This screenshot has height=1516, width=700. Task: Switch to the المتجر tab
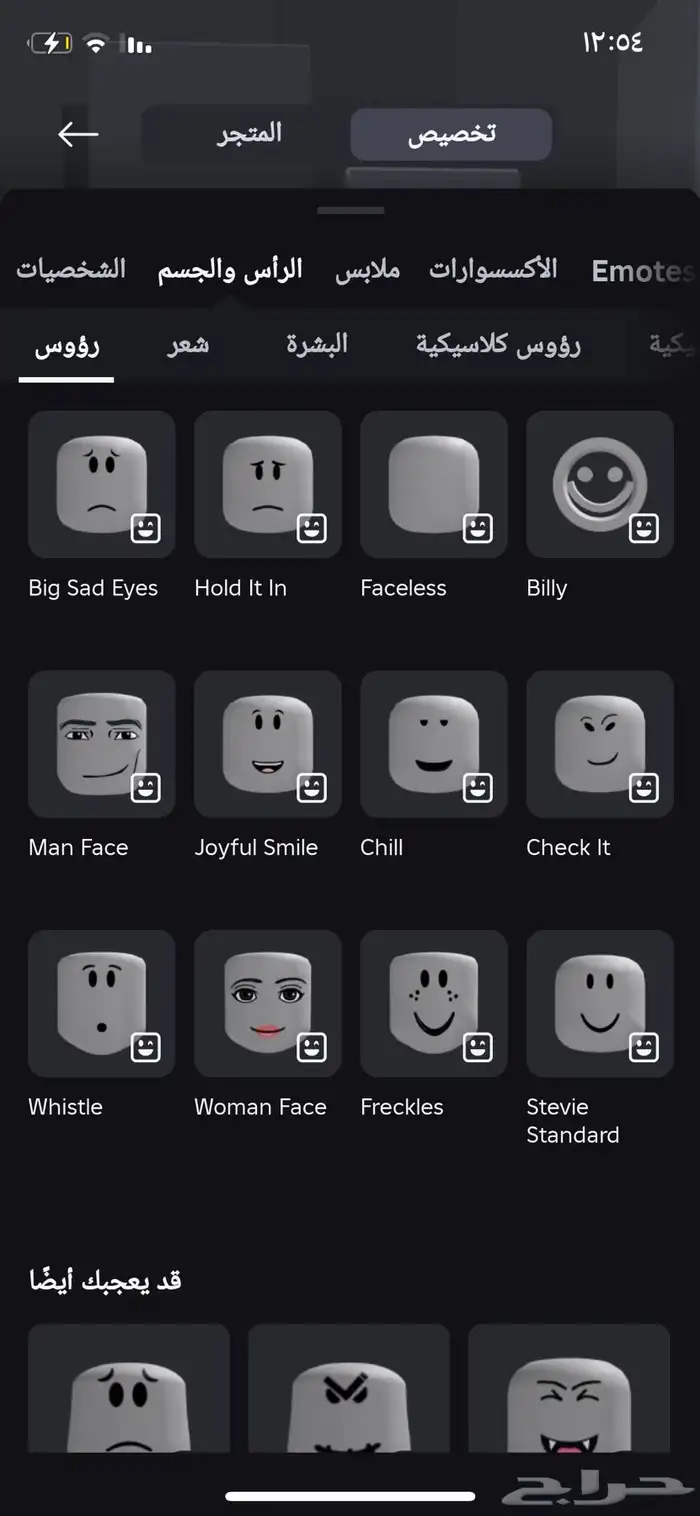(x=249, y=134)
